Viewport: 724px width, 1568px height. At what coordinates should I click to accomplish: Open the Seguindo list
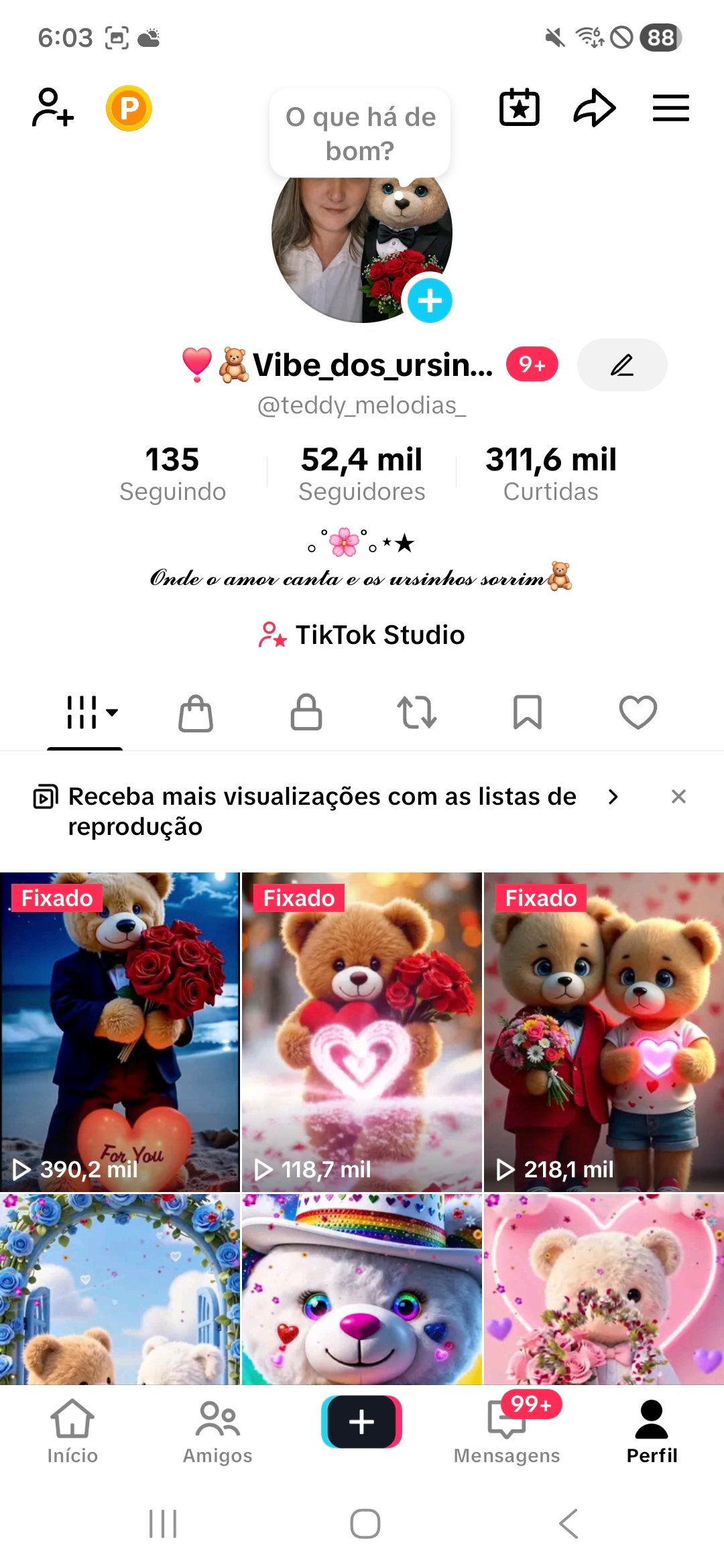click(172, 473)
